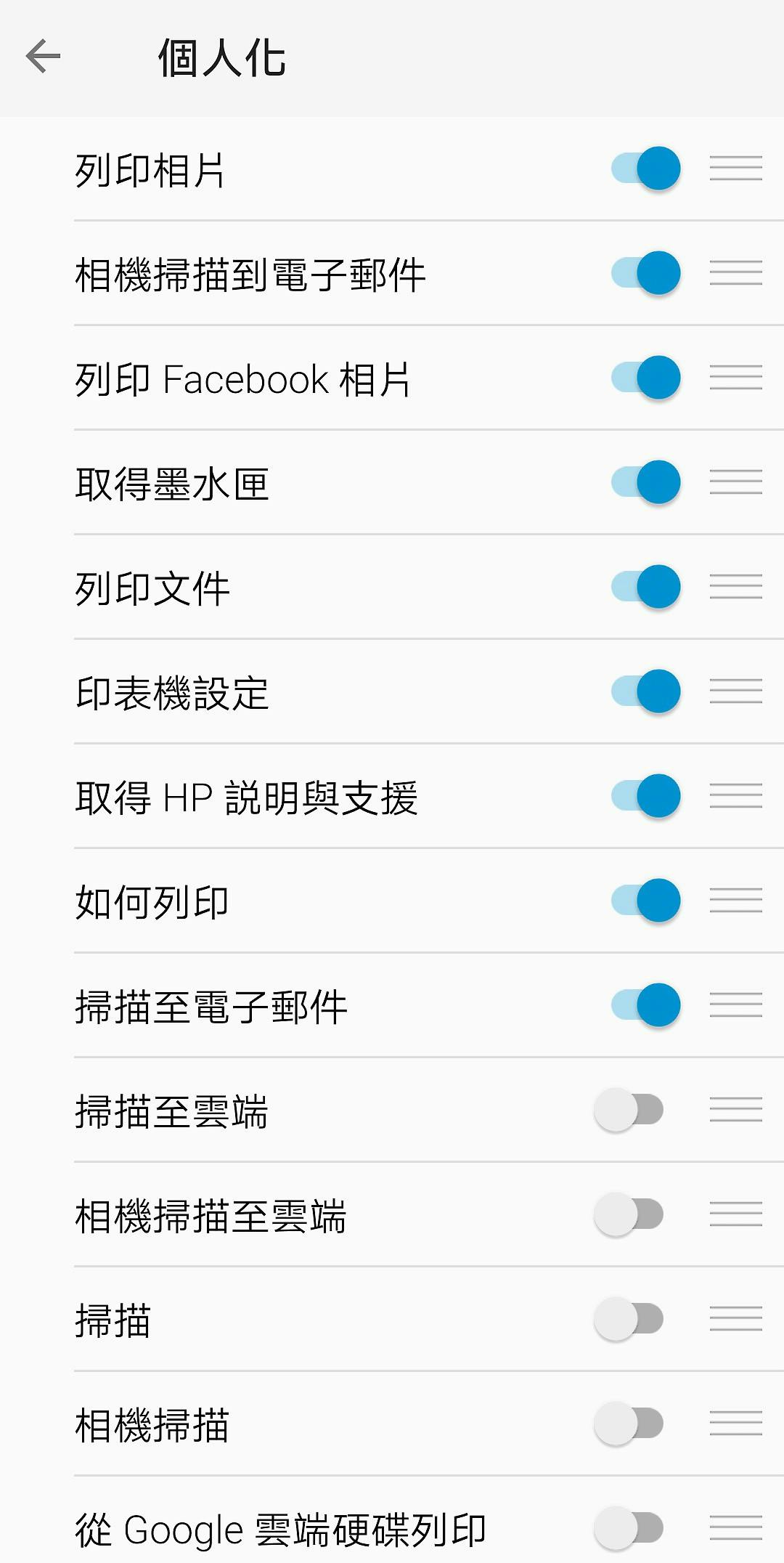Switch on 相機掃描 toggle

point(629,1424)
